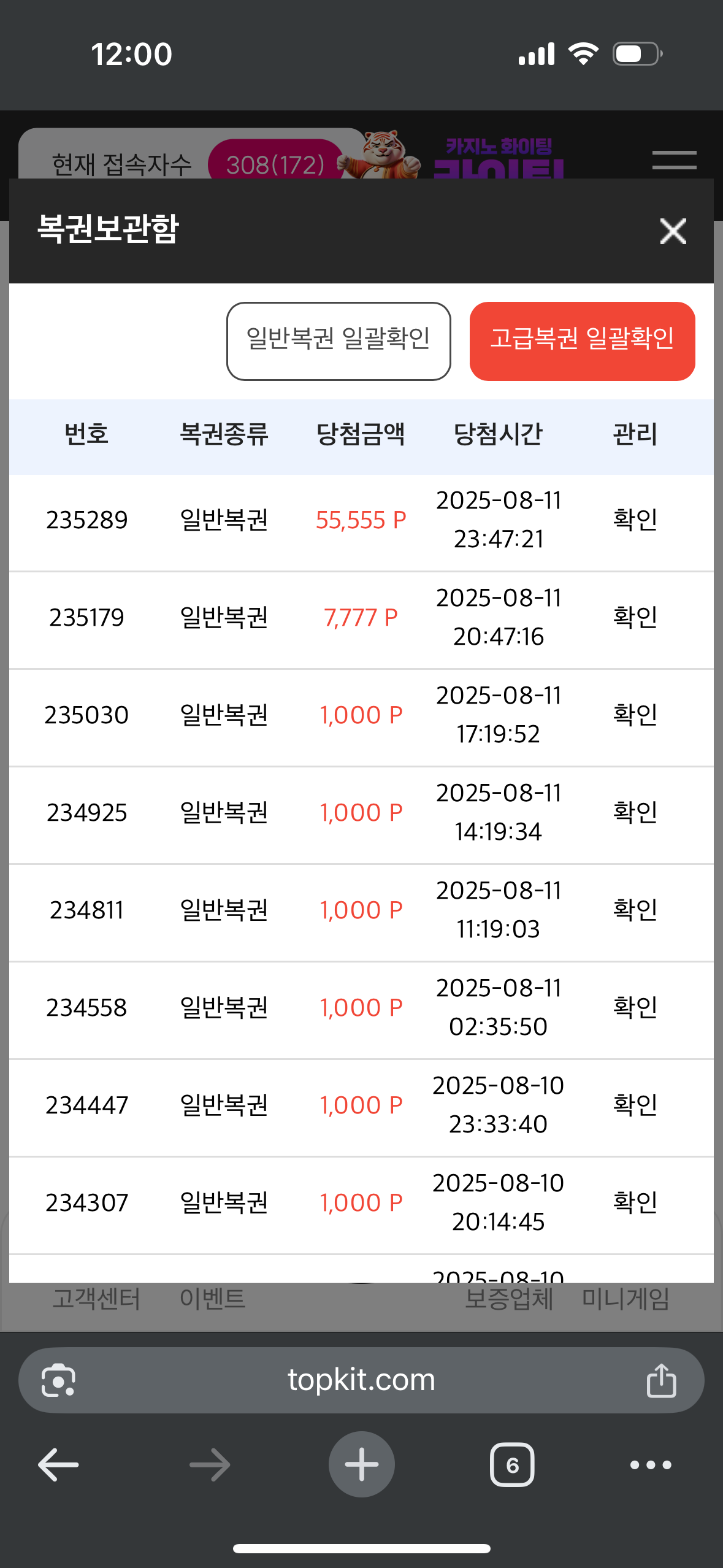723x1568 pixels.
Task: Tap the topkit.com address field
Action: pyautogui.click(x=361, y=1380)
